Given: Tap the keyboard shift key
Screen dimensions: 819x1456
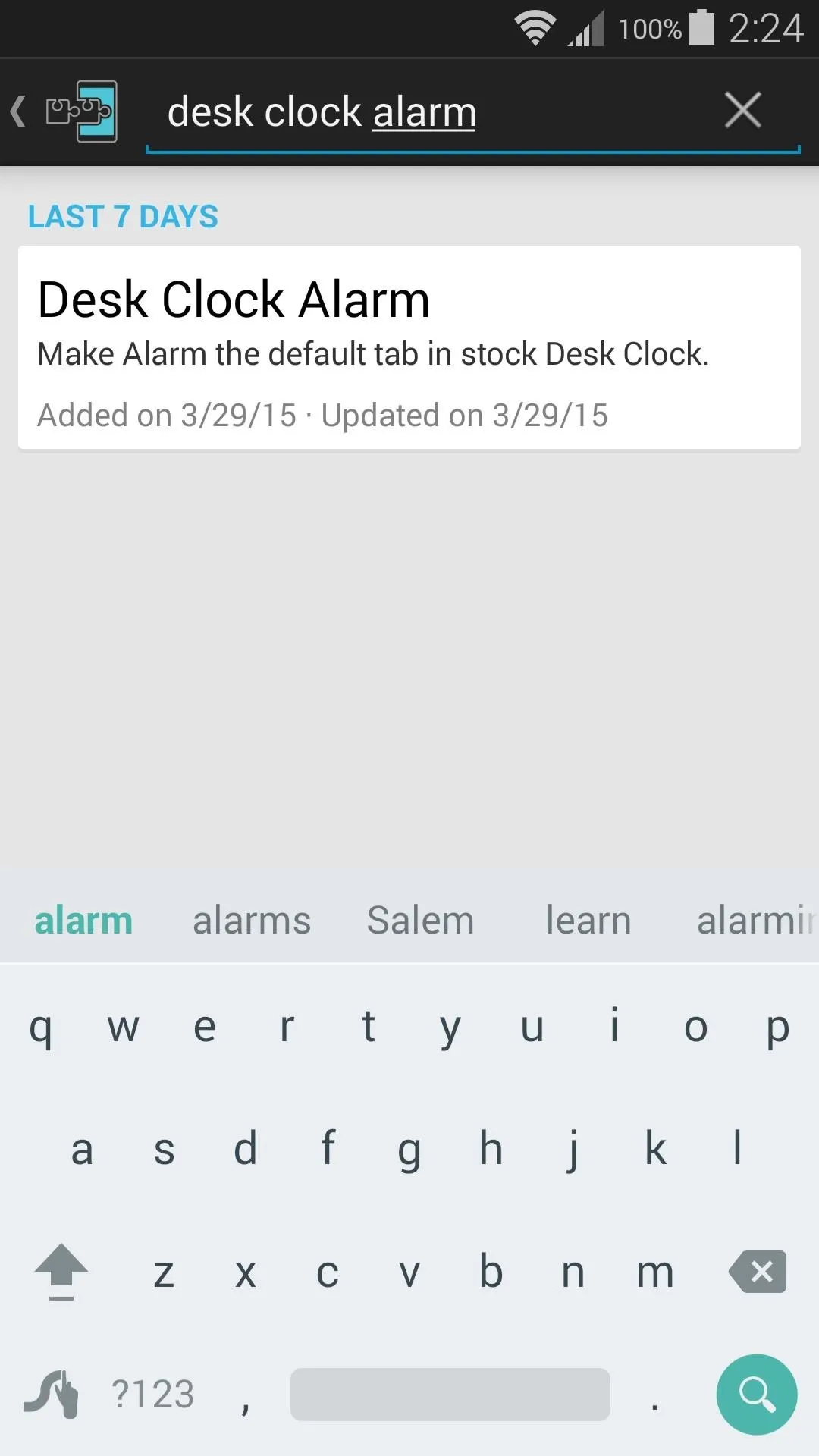Looking at the screenshot, I should click(61, 1272).
